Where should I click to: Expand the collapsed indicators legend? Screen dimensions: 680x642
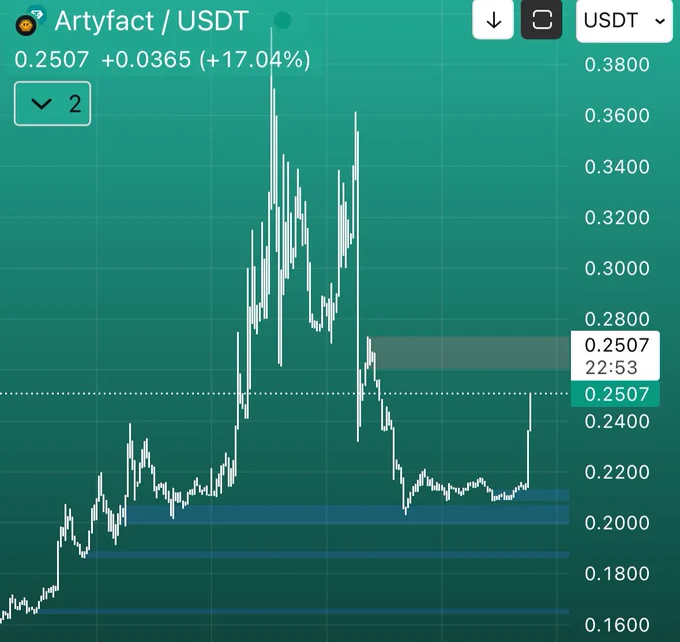click(x=53, y=104)
